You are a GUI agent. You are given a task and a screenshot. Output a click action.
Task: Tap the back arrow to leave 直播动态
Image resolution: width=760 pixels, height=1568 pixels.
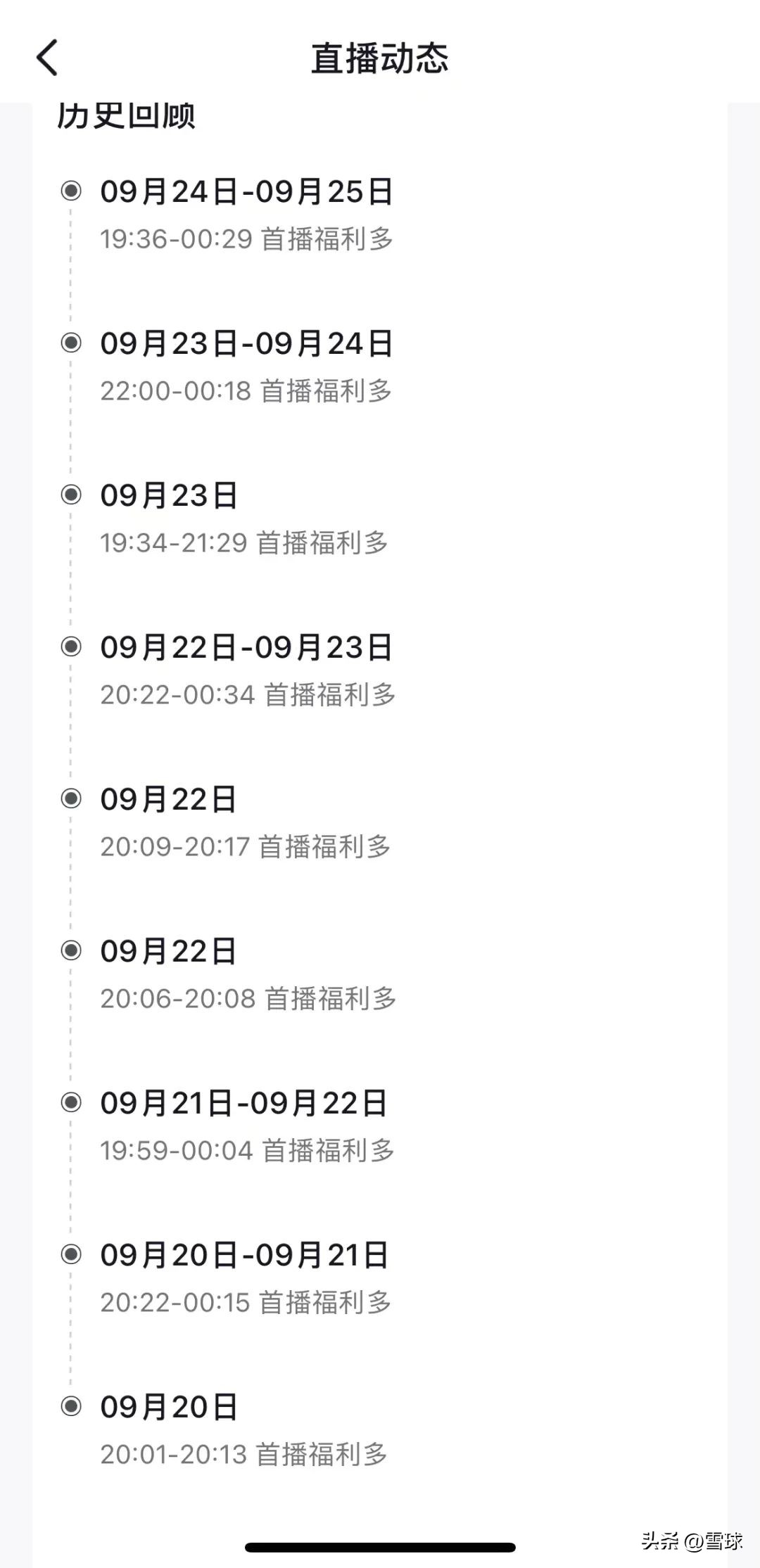[46, 58]
